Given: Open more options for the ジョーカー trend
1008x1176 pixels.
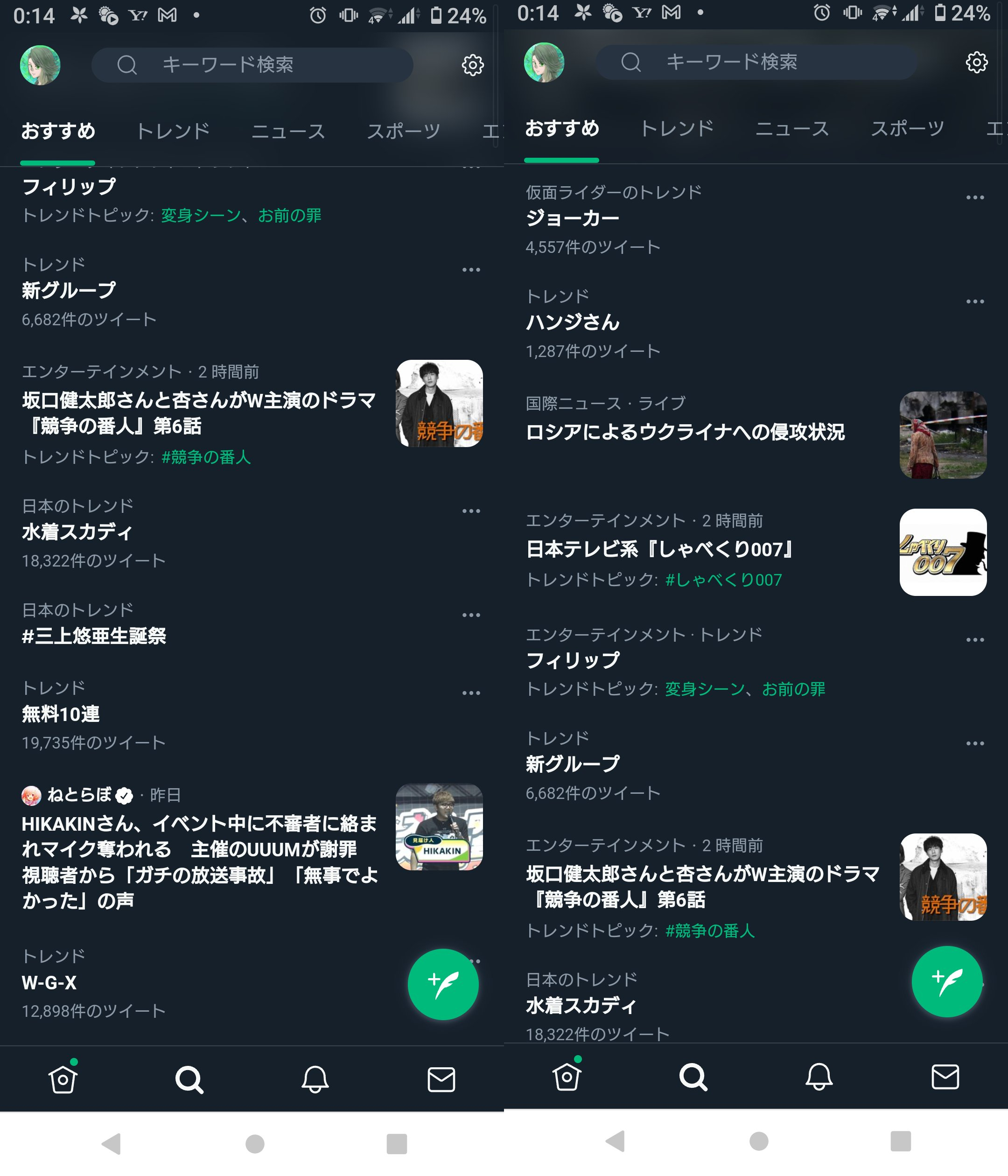Looking at the screenshot, I should [974, 197].
